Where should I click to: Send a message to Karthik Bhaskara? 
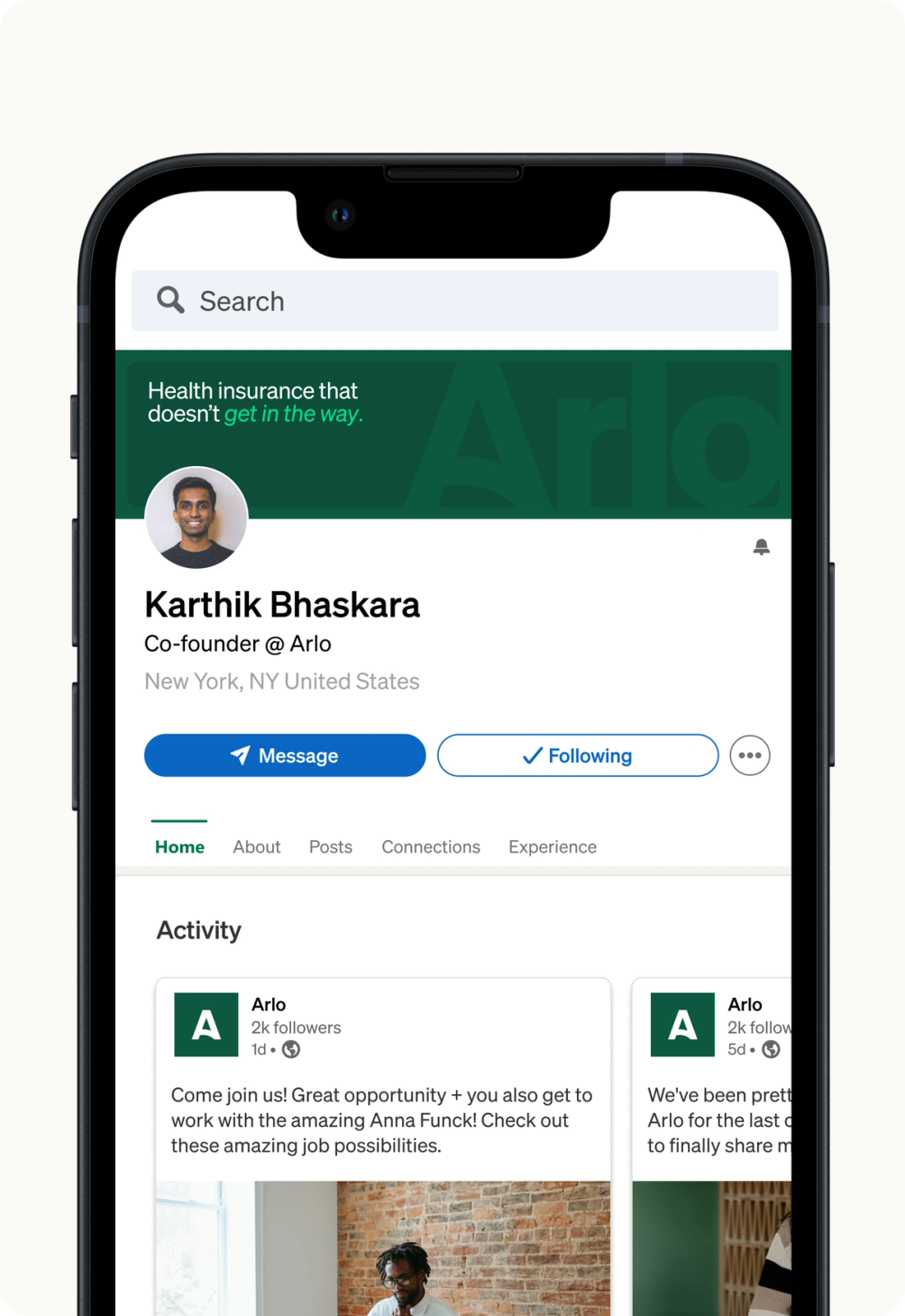coord(285,755)
